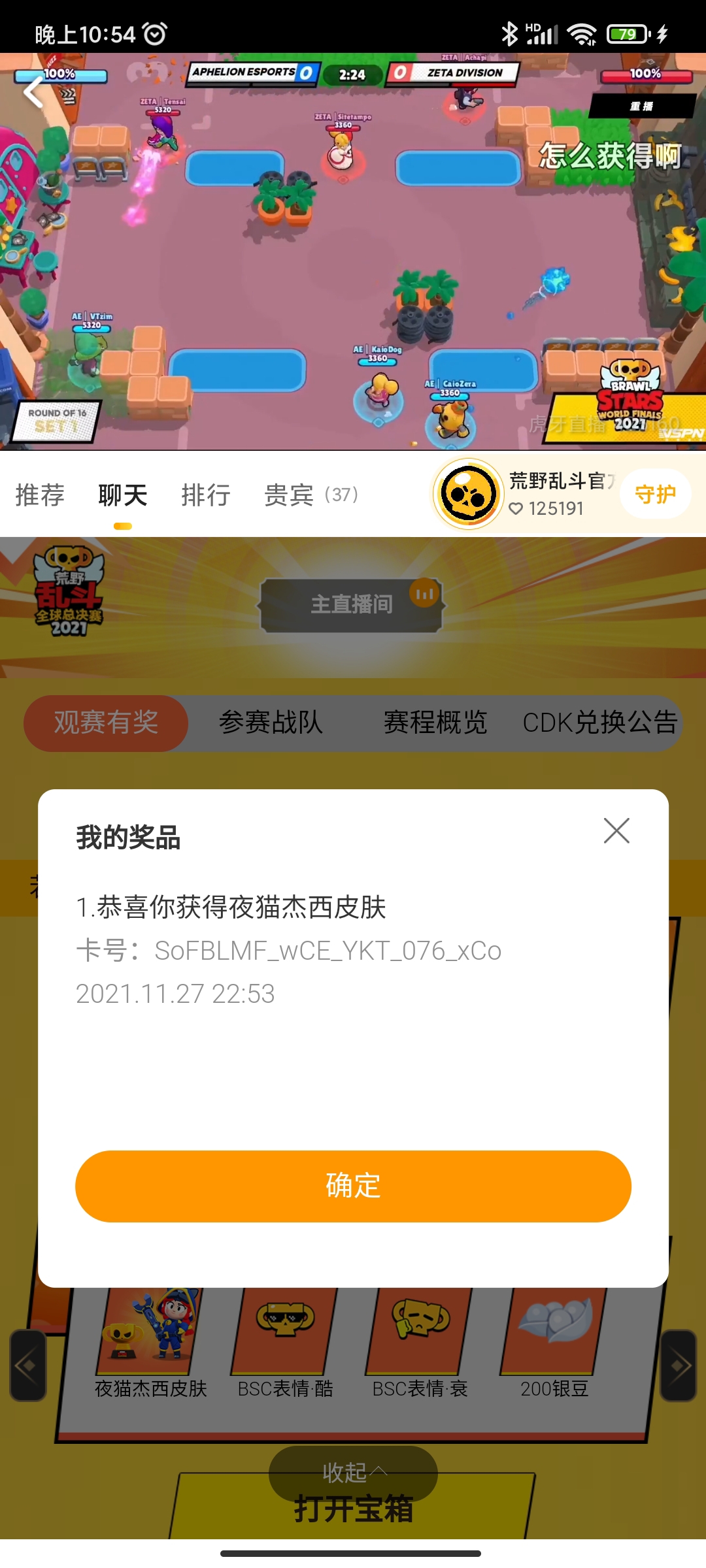Close the 我的奖品 prize dialog
This screenshot has width=706, height=1568.
pos(616,831)
